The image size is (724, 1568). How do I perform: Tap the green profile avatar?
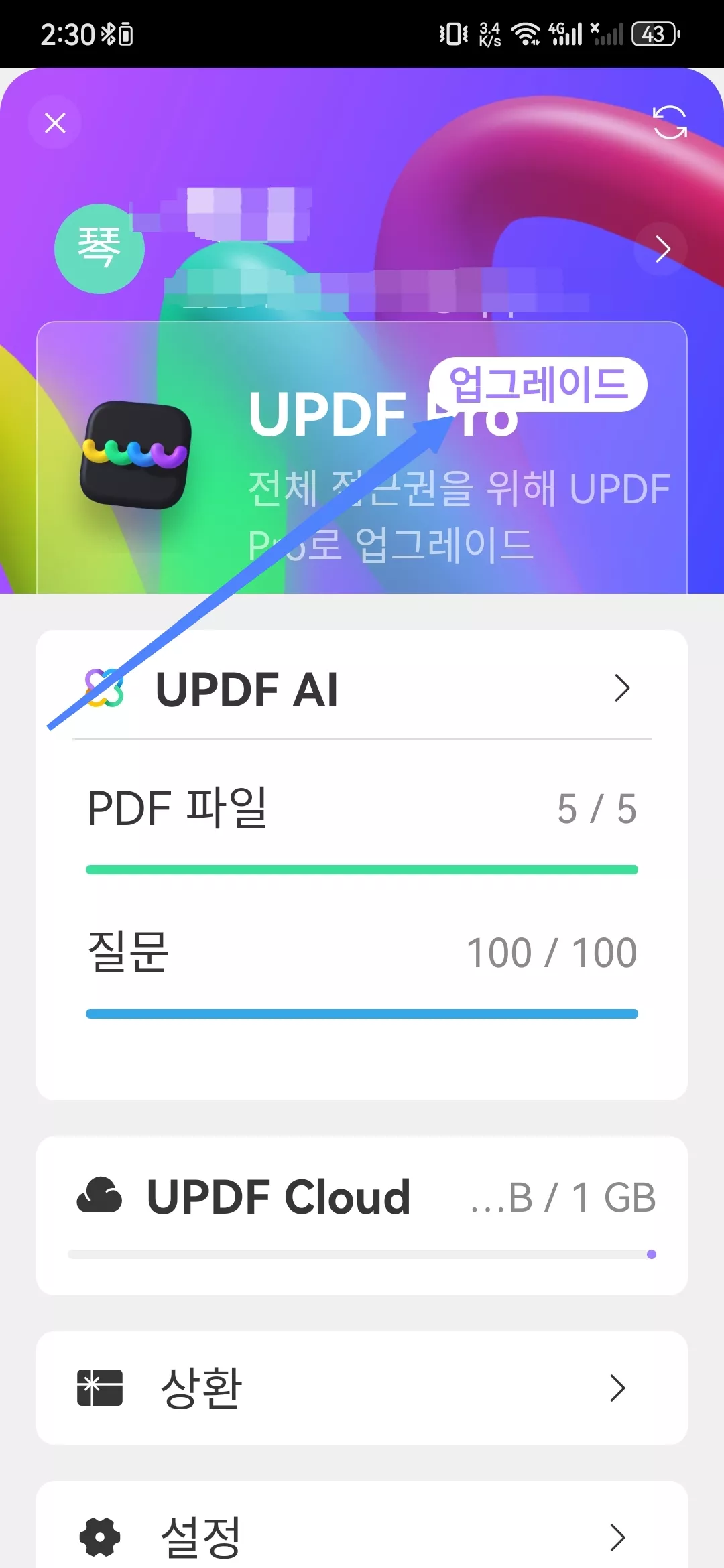[99, 249]
